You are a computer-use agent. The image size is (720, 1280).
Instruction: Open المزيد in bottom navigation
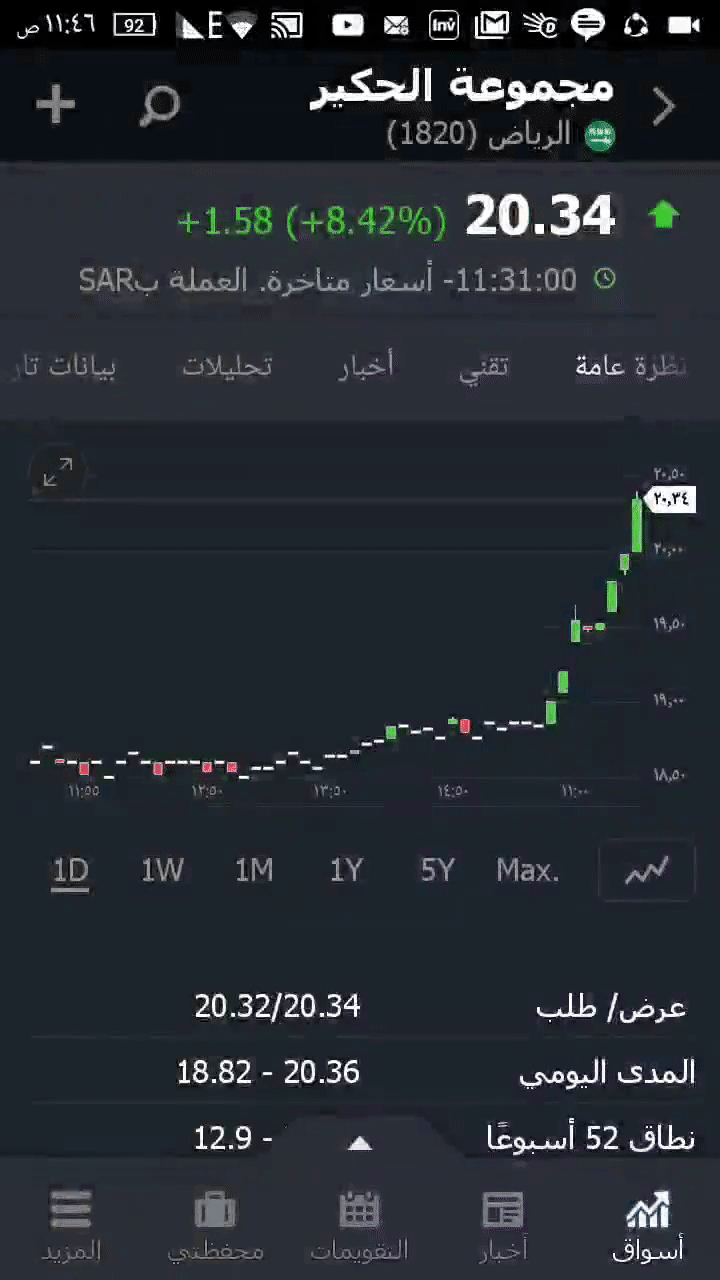(x=71, y=1225)
